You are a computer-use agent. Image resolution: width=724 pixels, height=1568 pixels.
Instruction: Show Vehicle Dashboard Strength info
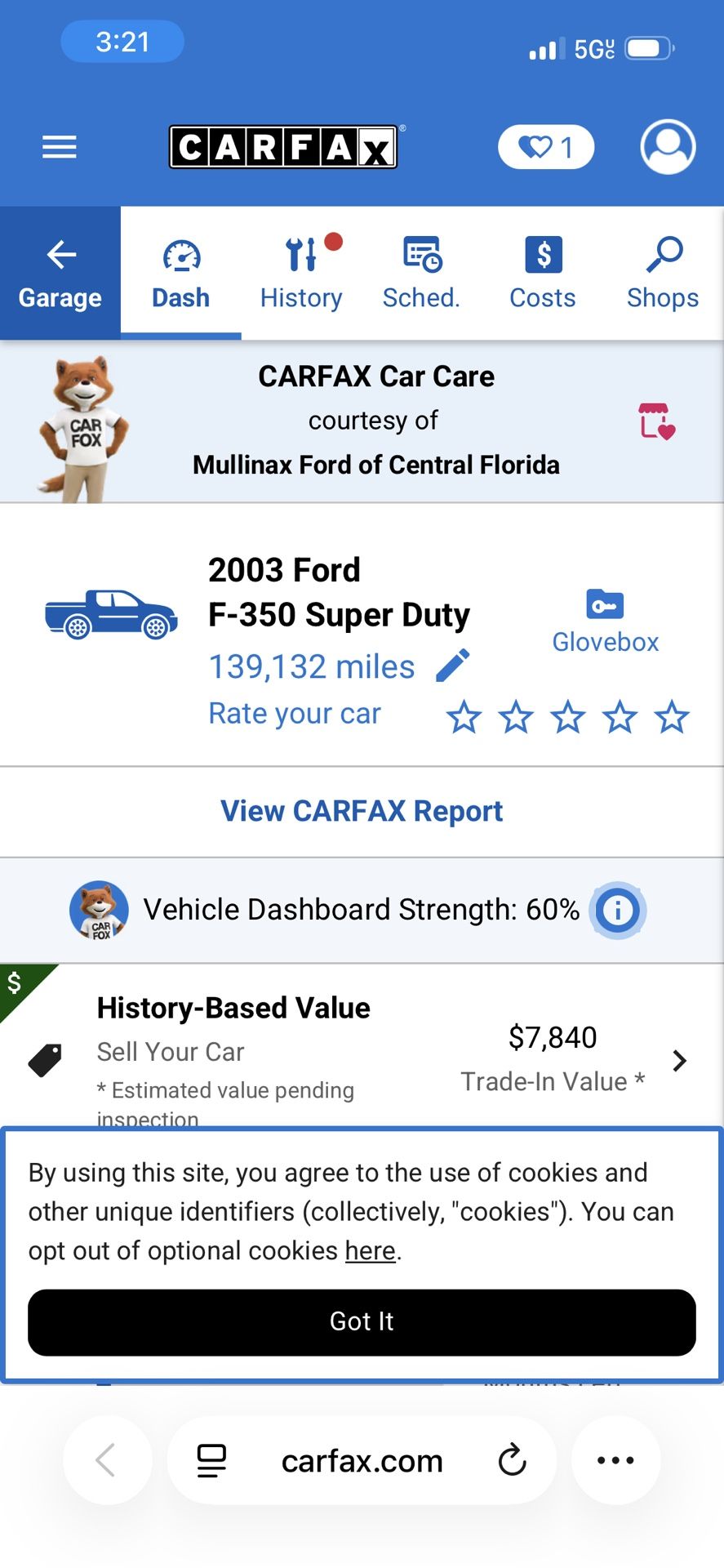[618, 910]
